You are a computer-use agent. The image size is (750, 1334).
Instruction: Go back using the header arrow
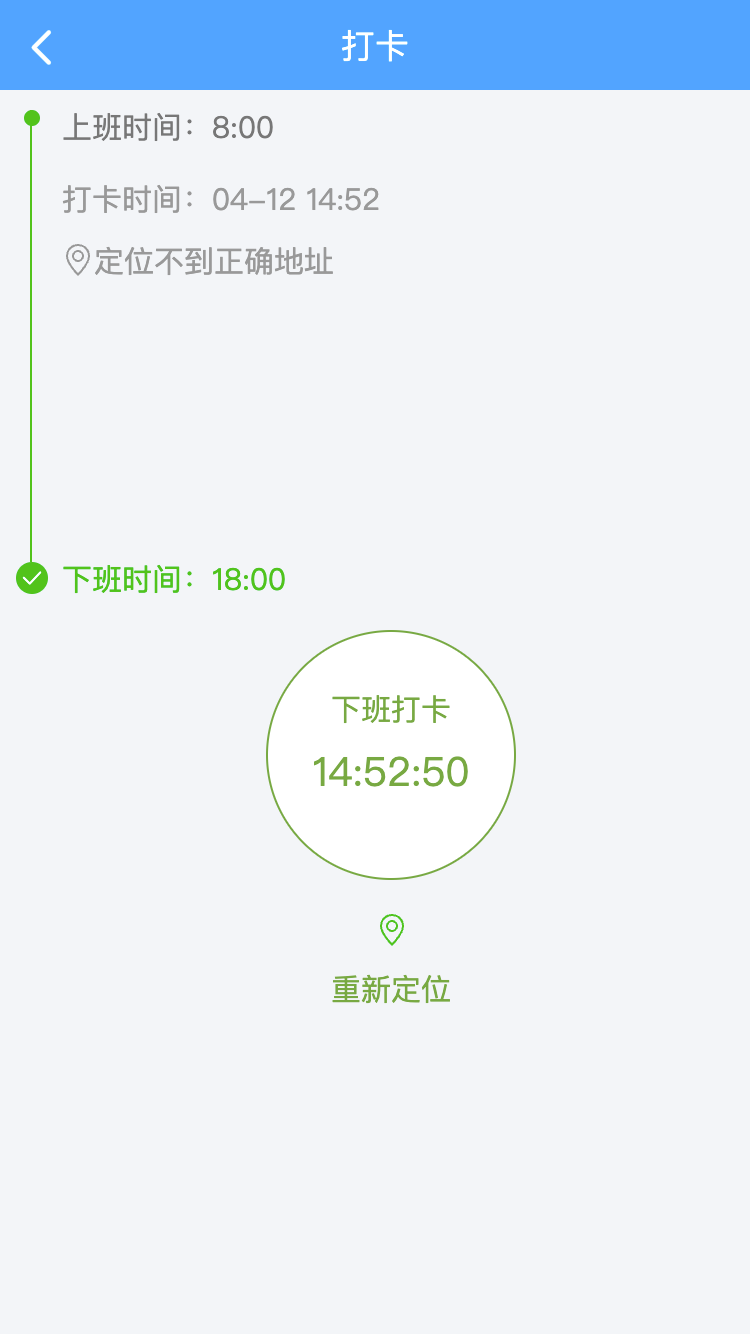[x=41, y=47]
